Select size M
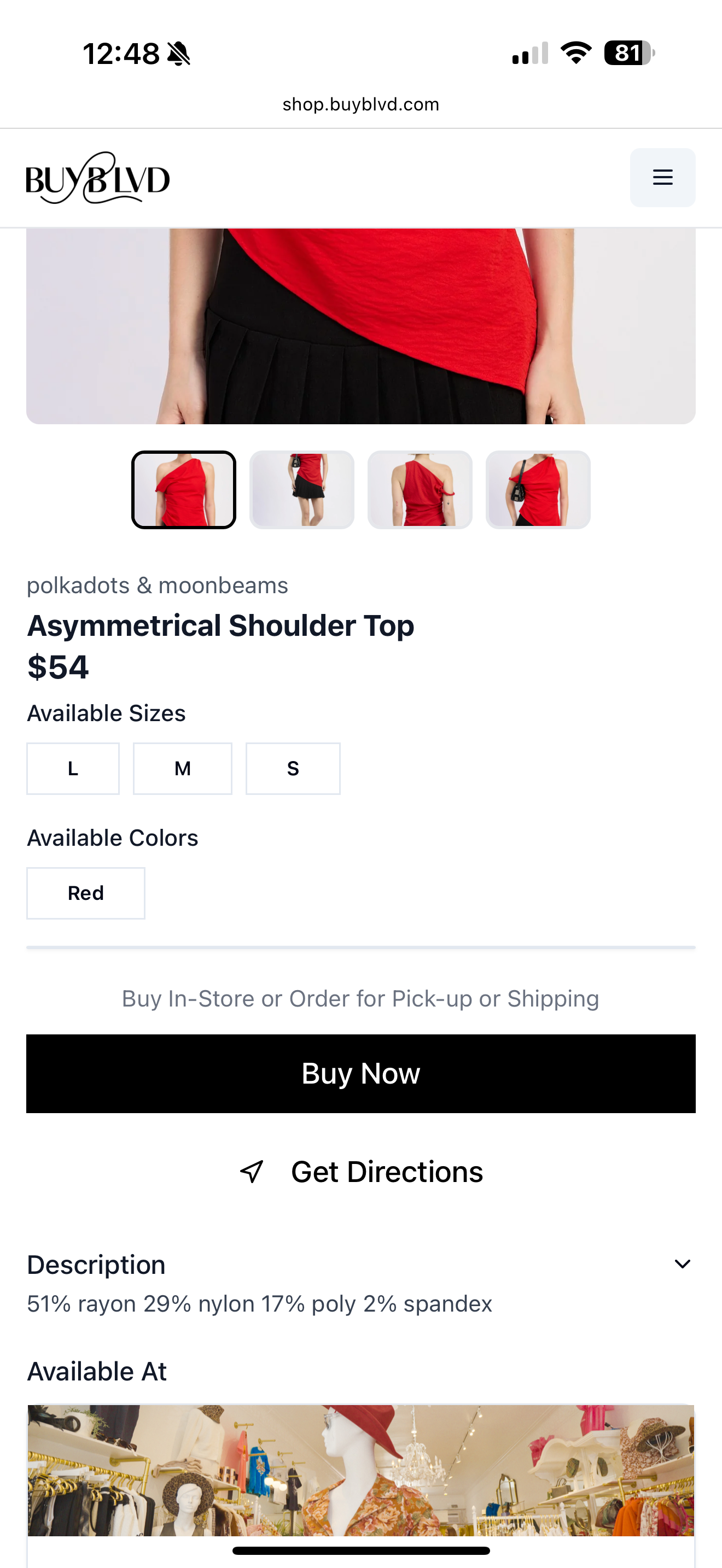The height and width of the screenshot is (1568, 722). click(x=183, y=769)
